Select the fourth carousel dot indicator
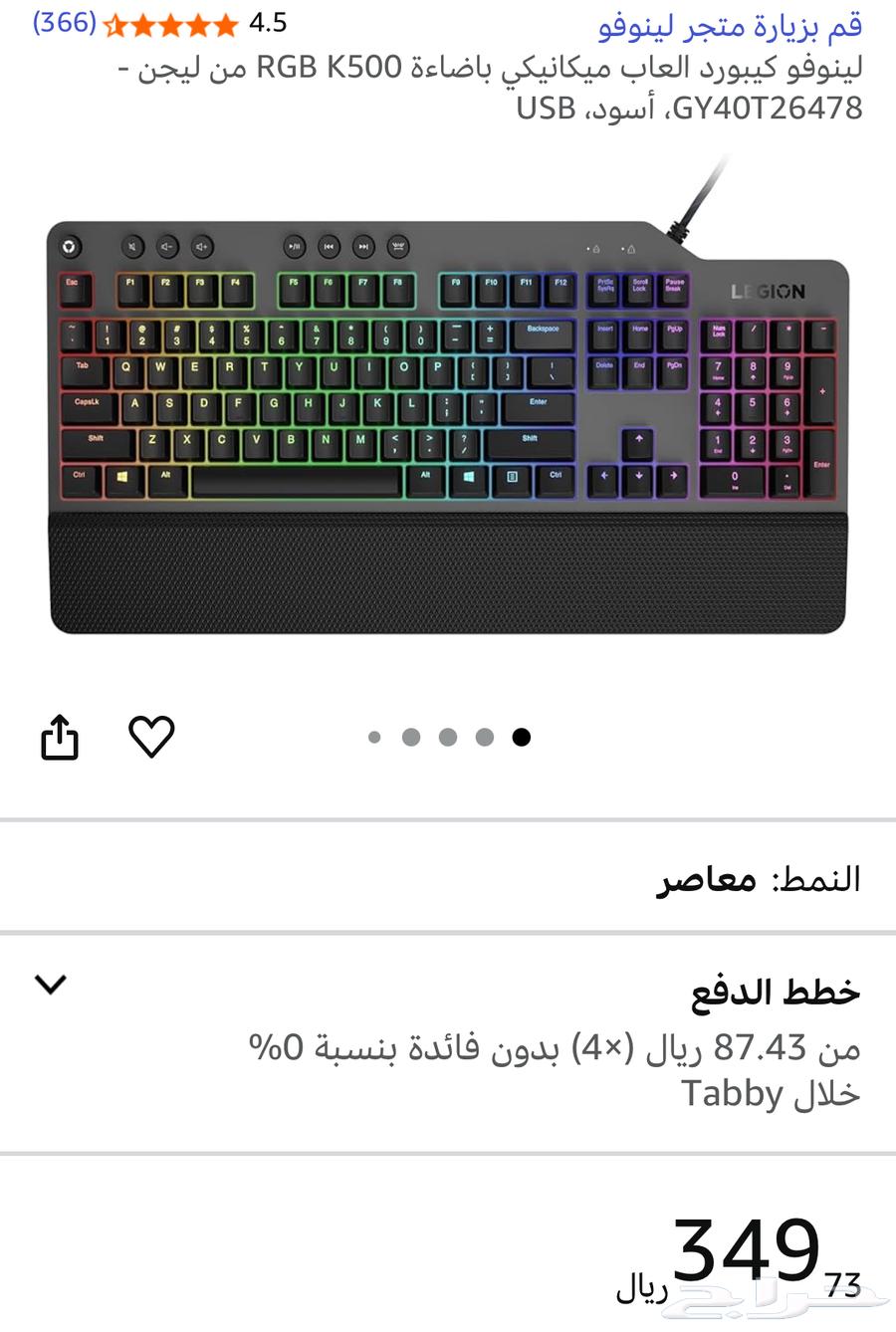Screen dimensions: 896x1332 484,737
